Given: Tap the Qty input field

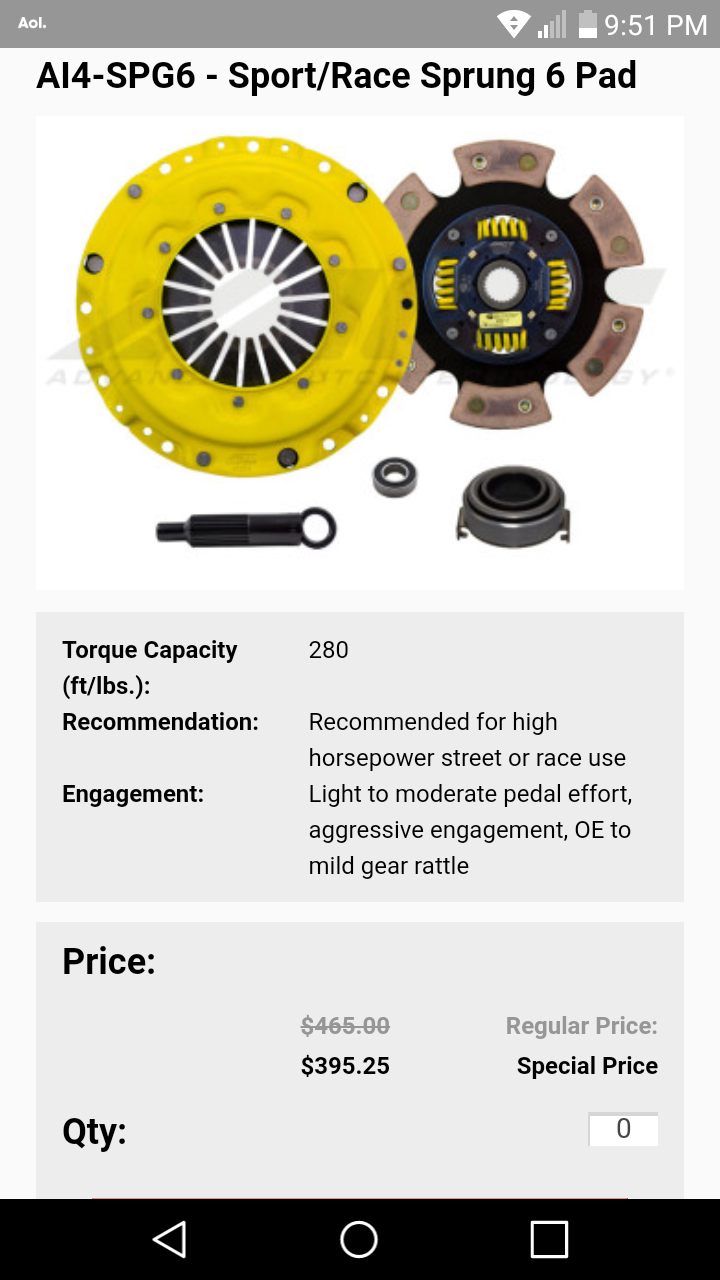Looking at the screenshot, I should pyautogui.click(x=623, y=1130).
